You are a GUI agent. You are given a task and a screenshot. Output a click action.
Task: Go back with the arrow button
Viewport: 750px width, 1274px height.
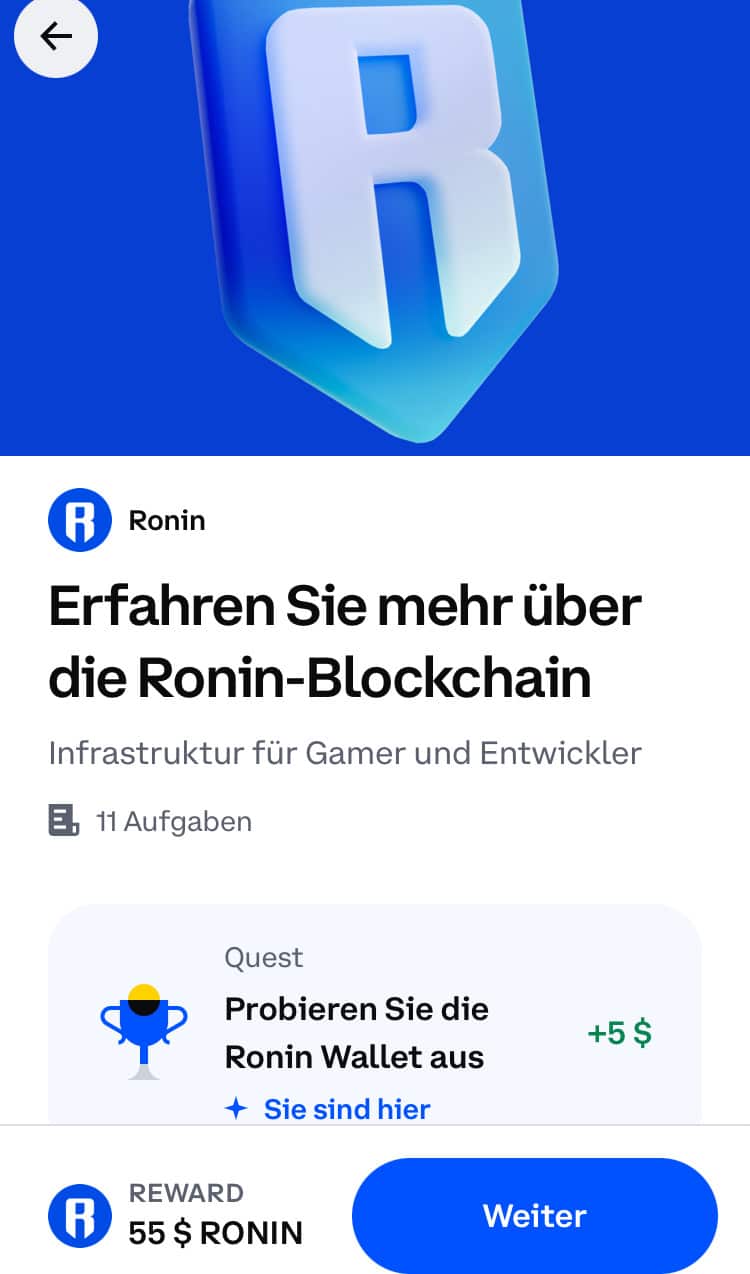56,36
